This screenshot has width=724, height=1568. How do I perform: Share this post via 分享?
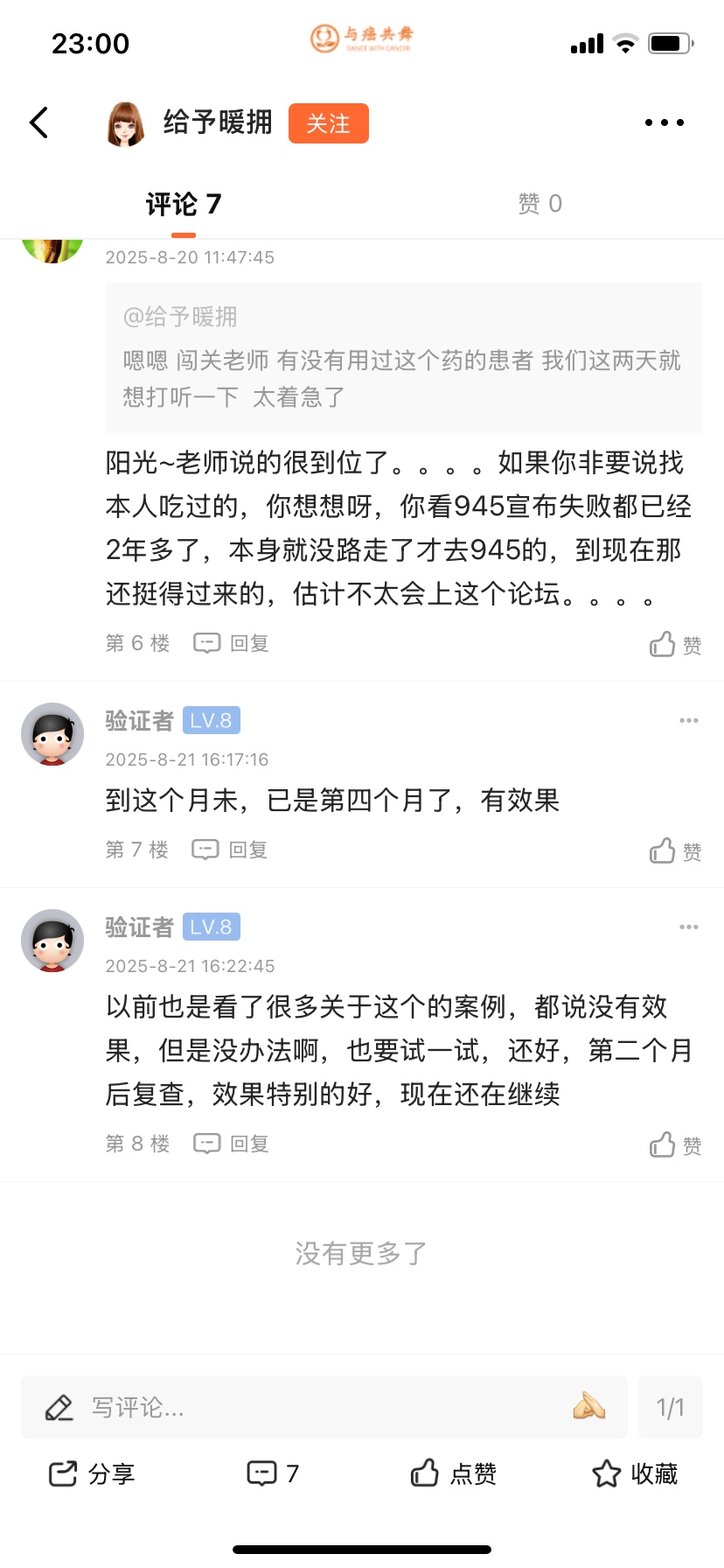click(x=92, y=1474)
